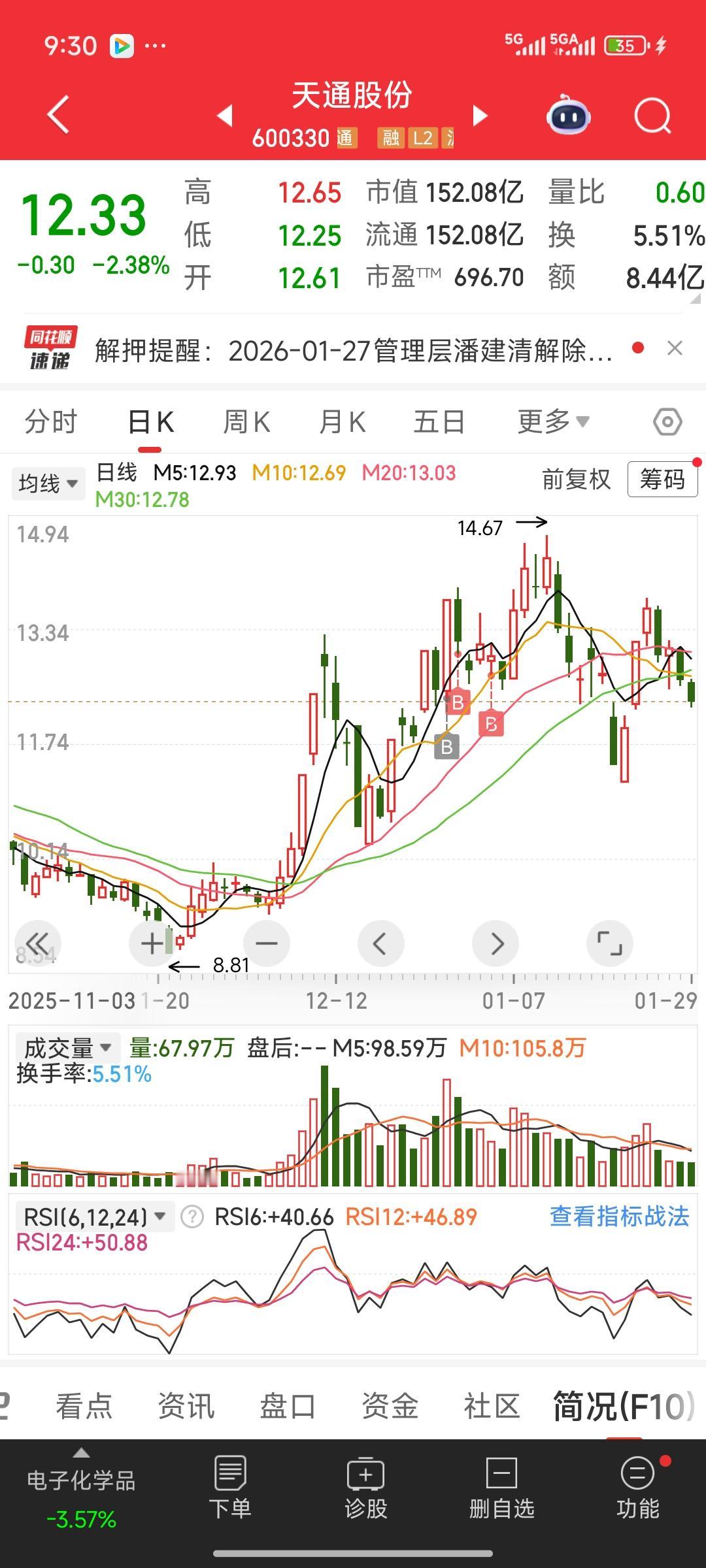The width and height of the screenshot is (706, 1568).
Task: Go back using the top-left arrow
Action: pyautogui.click(x=59, y=115)
